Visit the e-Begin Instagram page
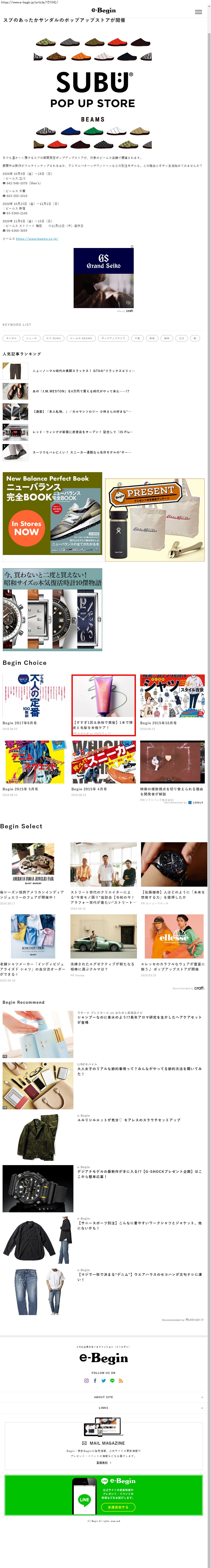211x1568 pixels. (86, 1381)
